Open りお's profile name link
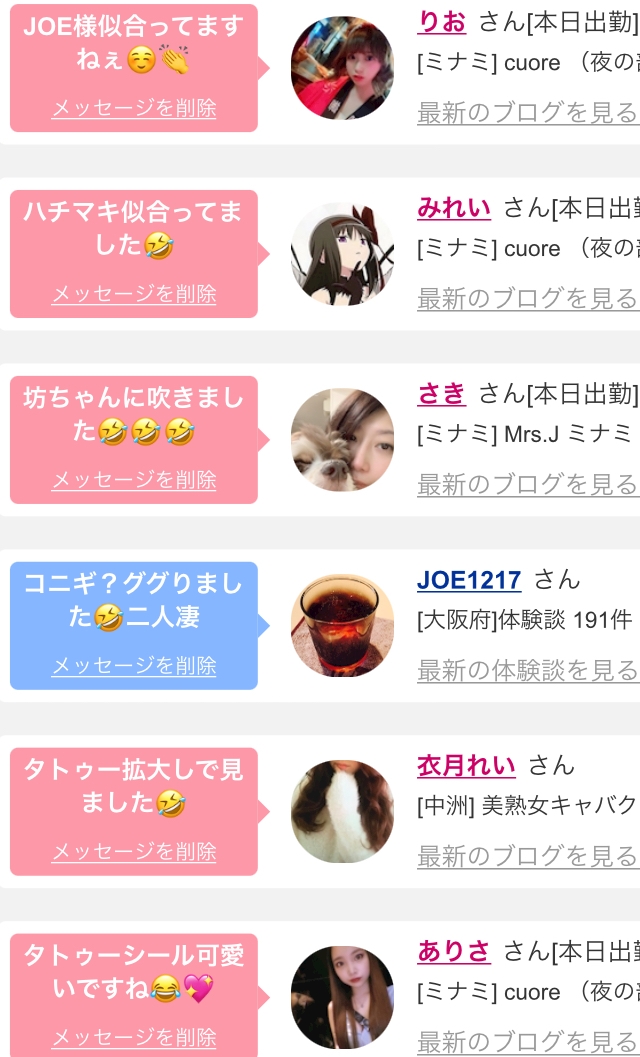The image size is (640, 1057). [x=441, y=22]
